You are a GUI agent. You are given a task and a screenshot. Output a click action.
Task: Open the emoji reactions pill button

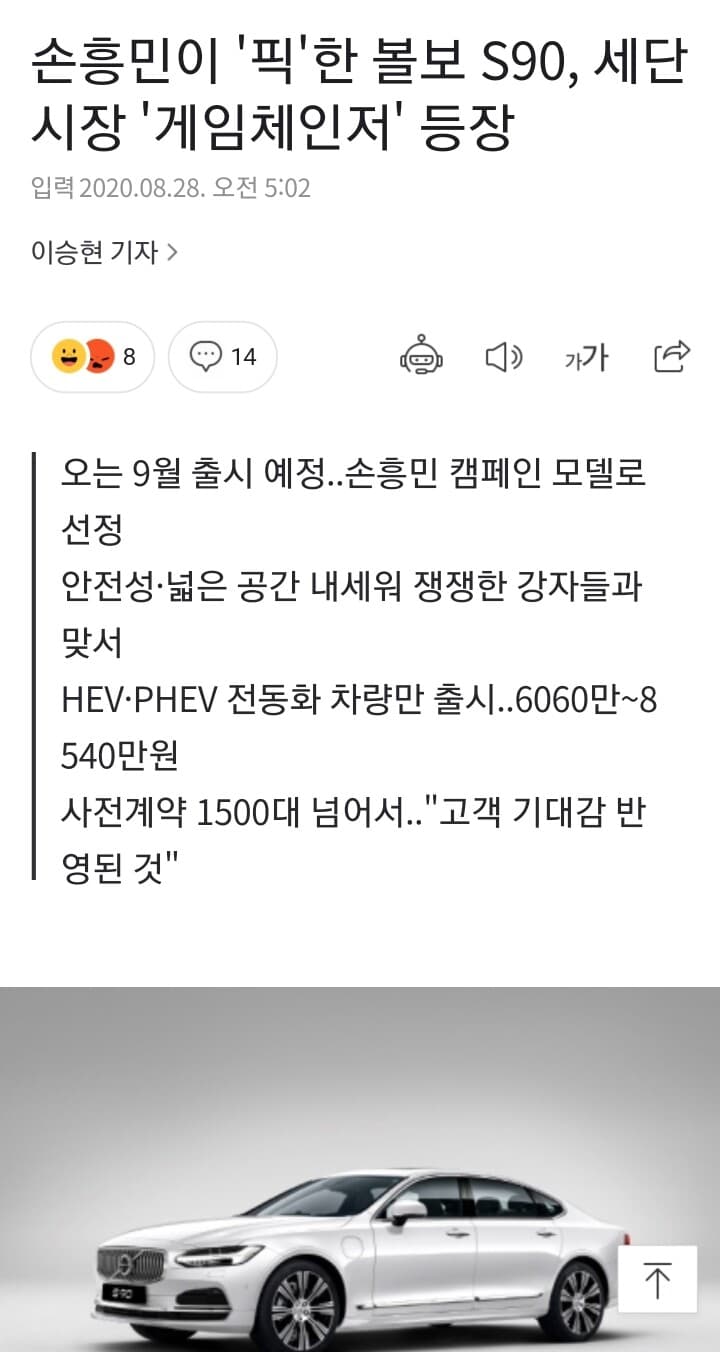pyautogui.click(x=93, y=357)
